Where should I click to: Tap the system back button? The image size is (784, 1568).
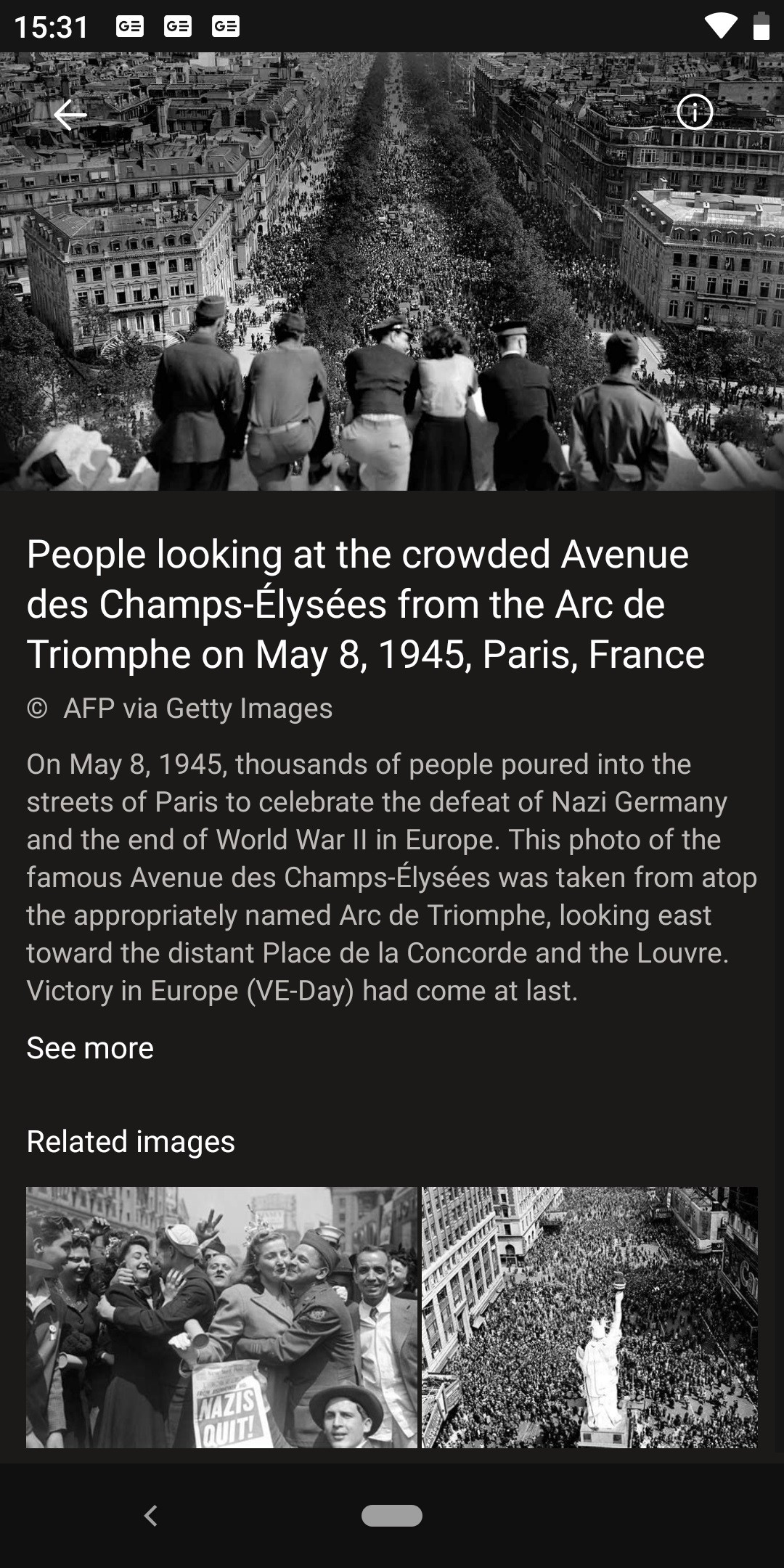coord(151,1516)
